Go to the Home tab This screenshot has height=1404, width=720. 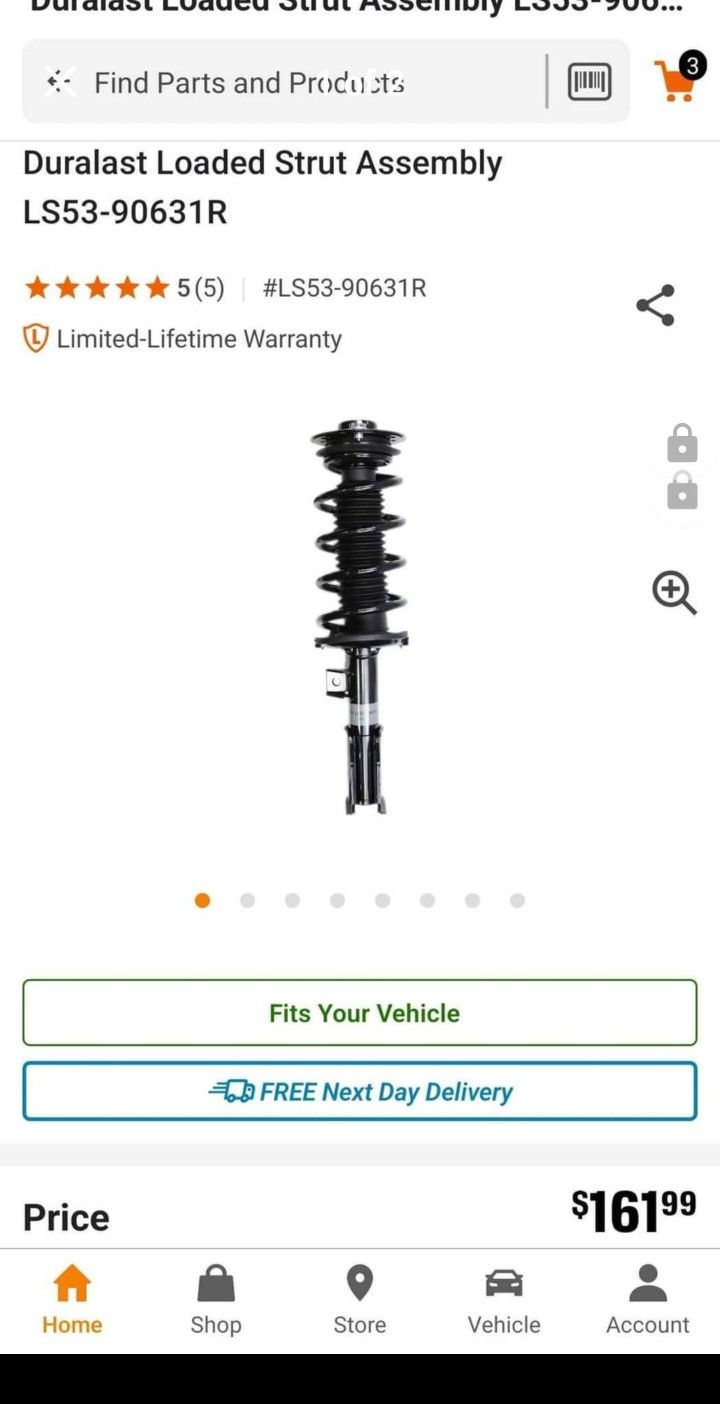72,1298
